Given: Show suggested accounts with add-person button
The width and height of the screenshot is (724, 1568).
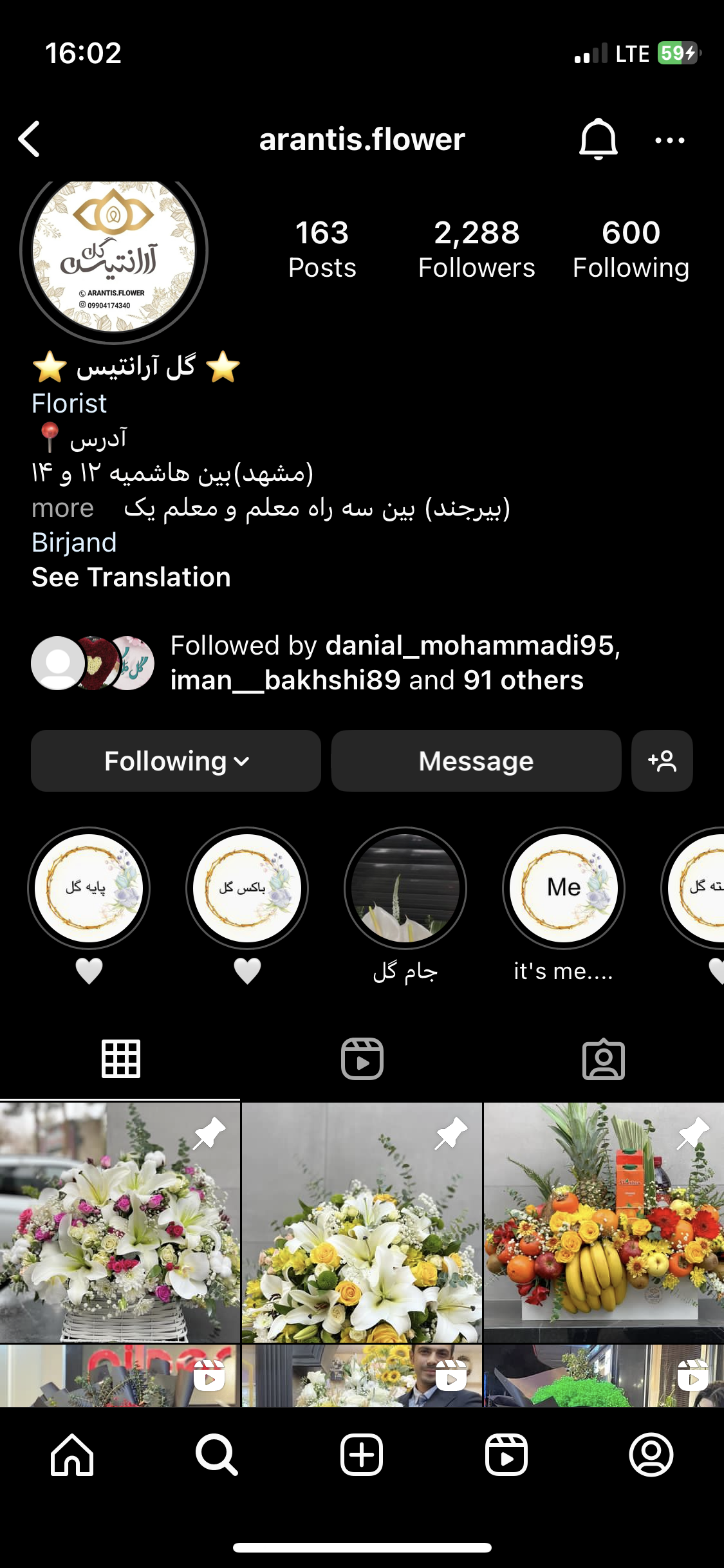Looking at the screenshot, I should (662, 761).
